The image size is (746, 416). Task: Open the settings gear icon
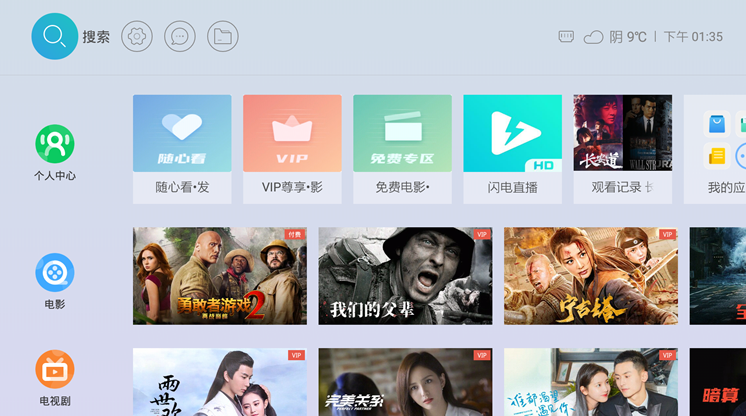click(137, 37)
